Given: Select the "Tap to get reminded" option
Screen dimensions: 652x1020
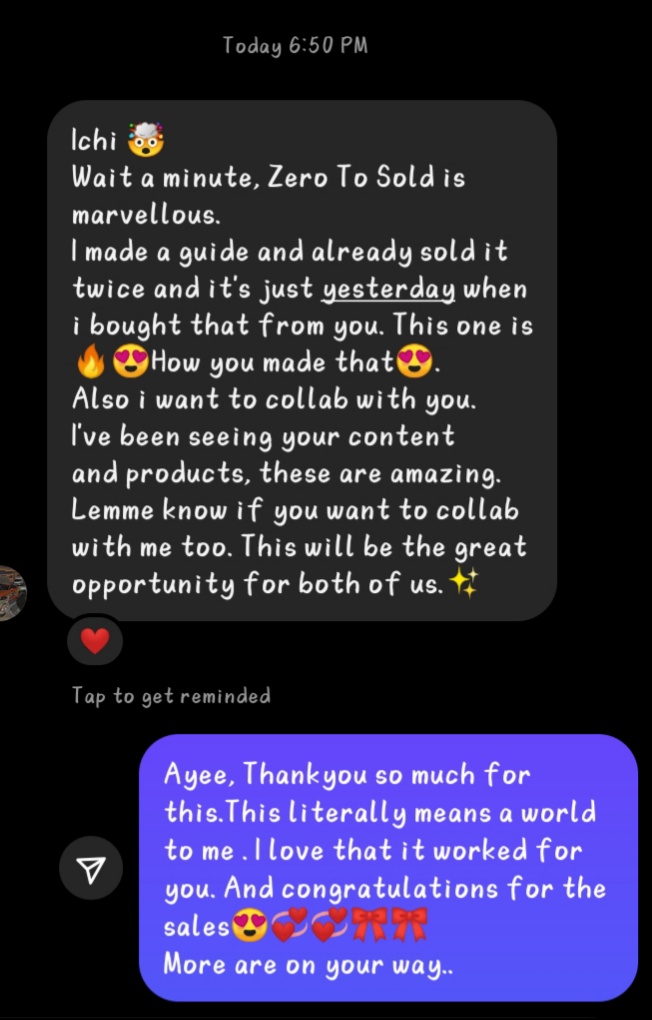Looking at the screenshot, I should tap(171, 695).
